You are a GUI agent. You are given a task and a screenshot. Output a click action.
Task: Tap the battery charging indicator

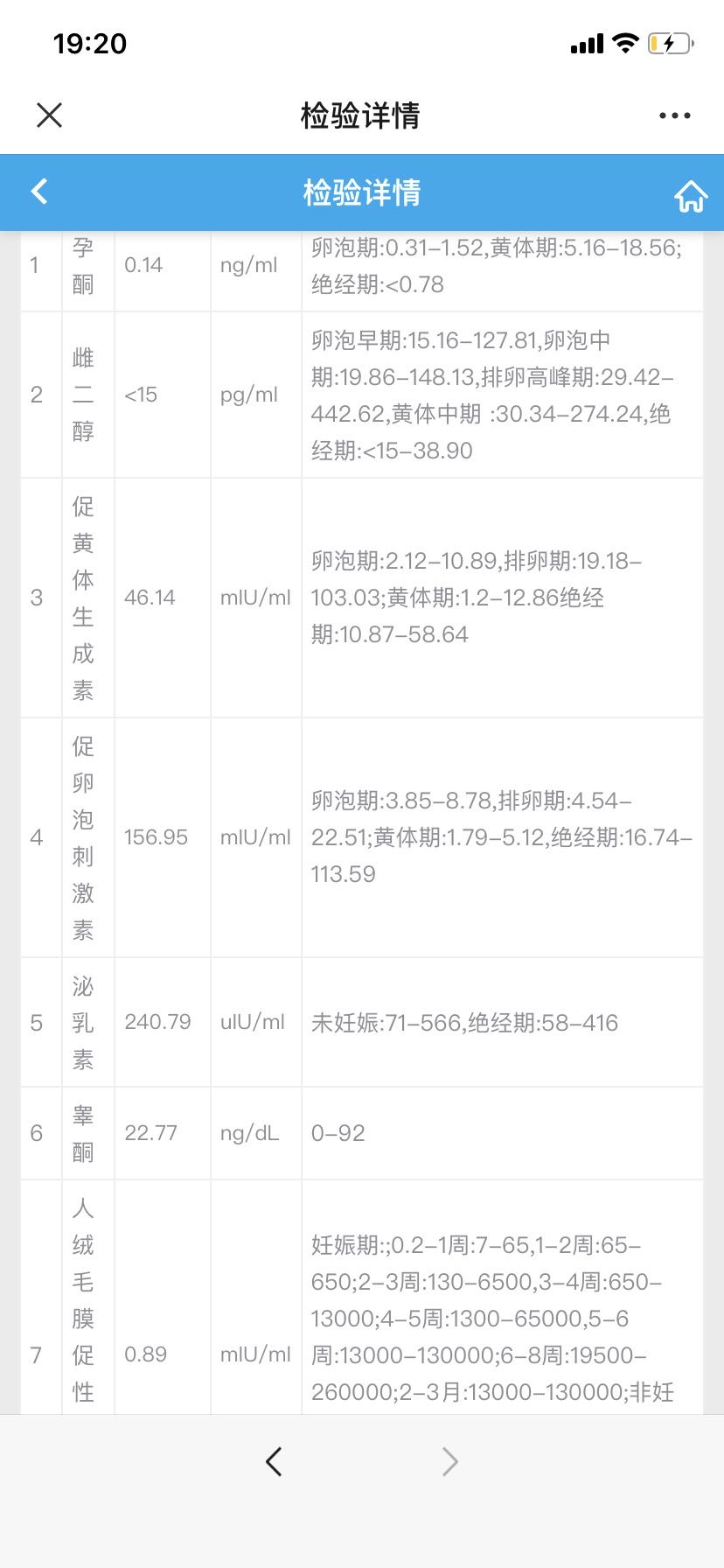(x=669, y=42)
